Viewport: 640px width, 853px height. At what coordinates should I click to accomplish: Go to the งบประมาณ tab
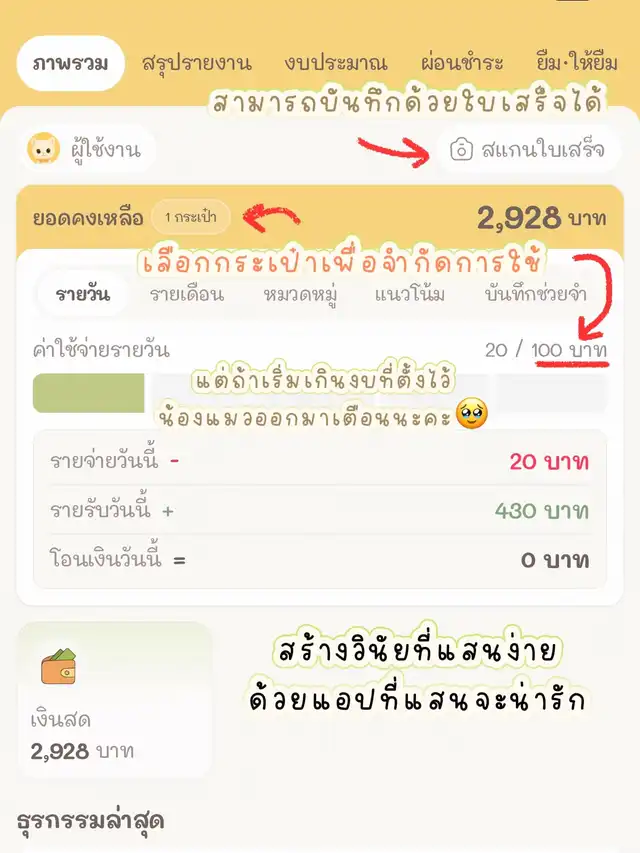[x=335, y=63]
